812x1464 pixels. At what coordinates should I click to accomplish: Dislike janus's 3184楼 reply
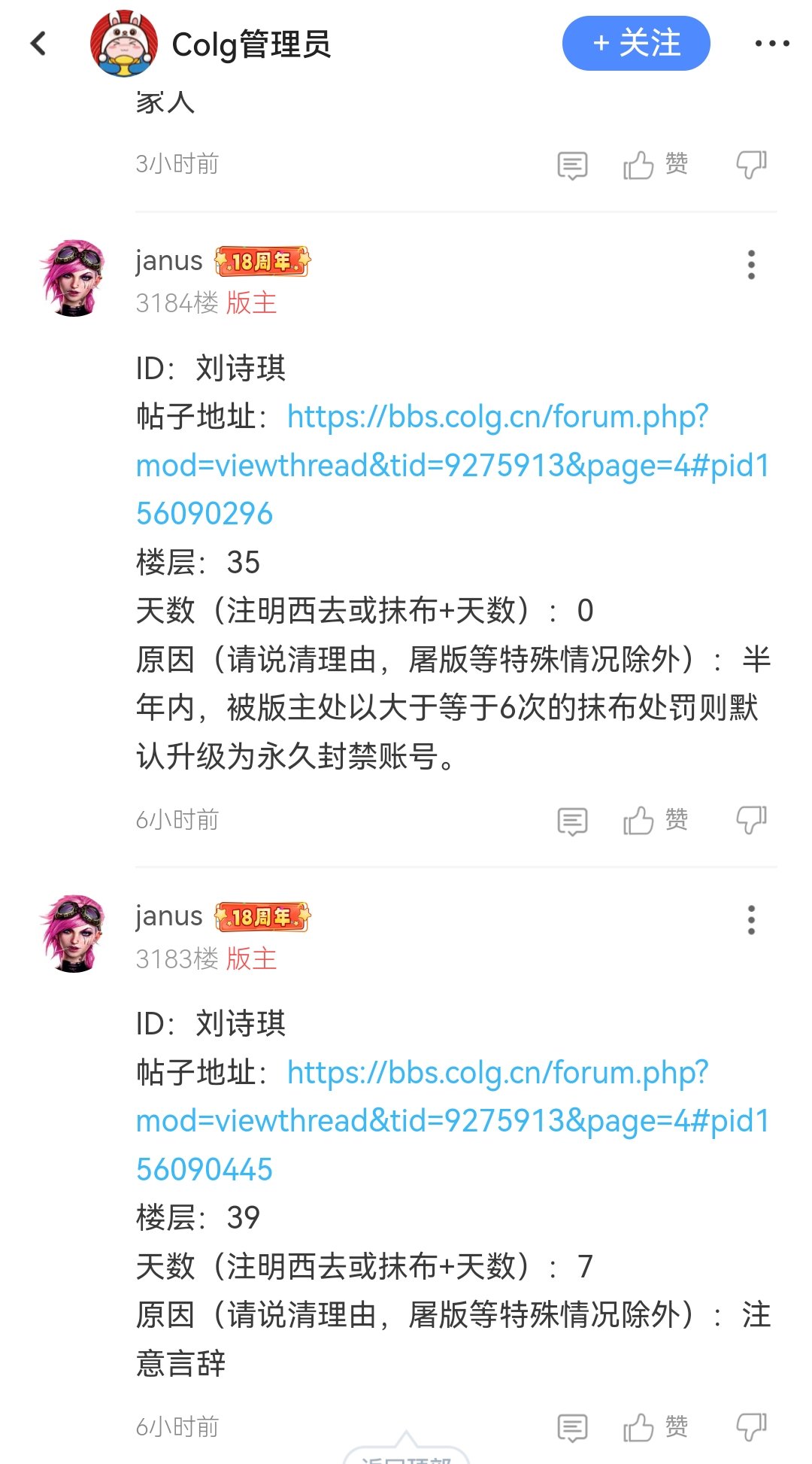click(751, 820)
